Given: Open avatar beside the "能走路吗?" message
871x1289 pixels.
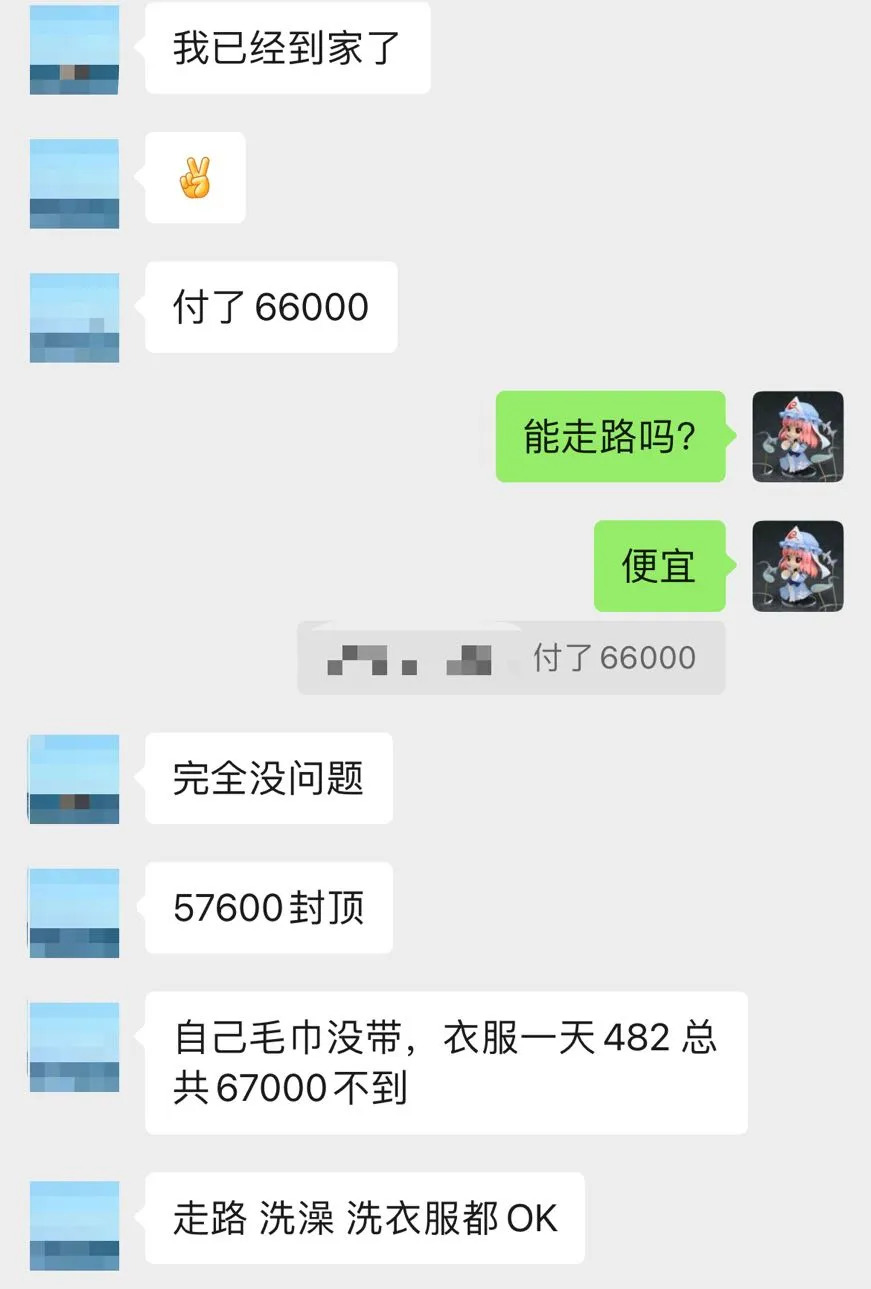Looking at the screenshot, I should click(797, 437).
